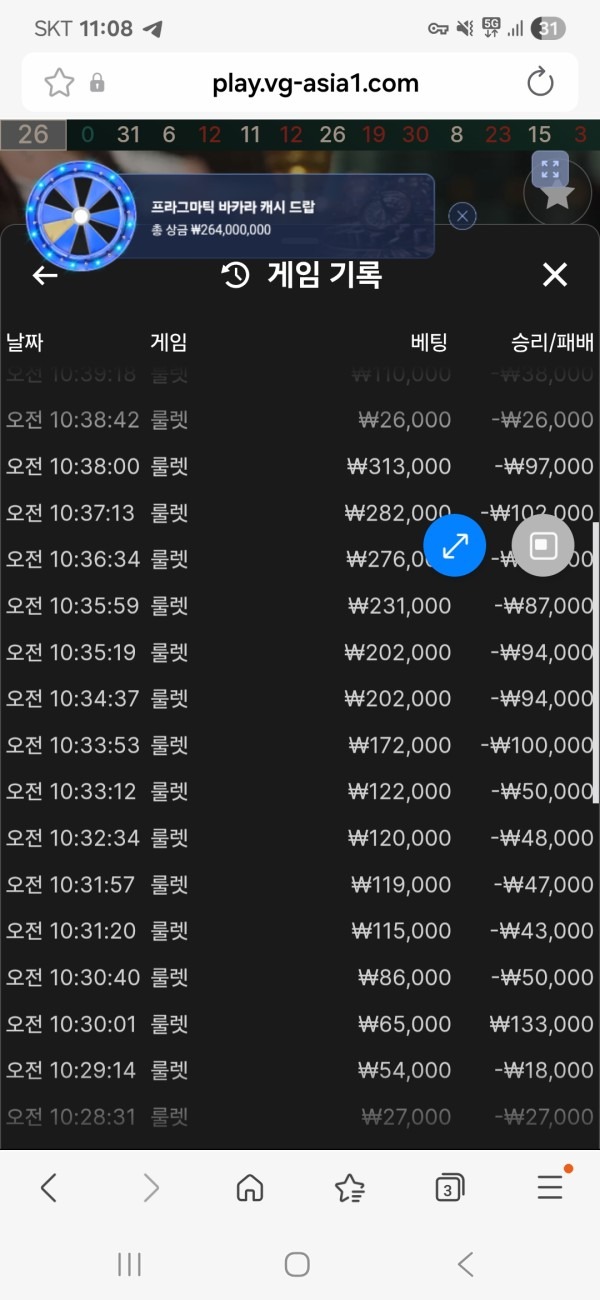Open the 오전 10:33:53 룰렛 record

click(300, 745)
